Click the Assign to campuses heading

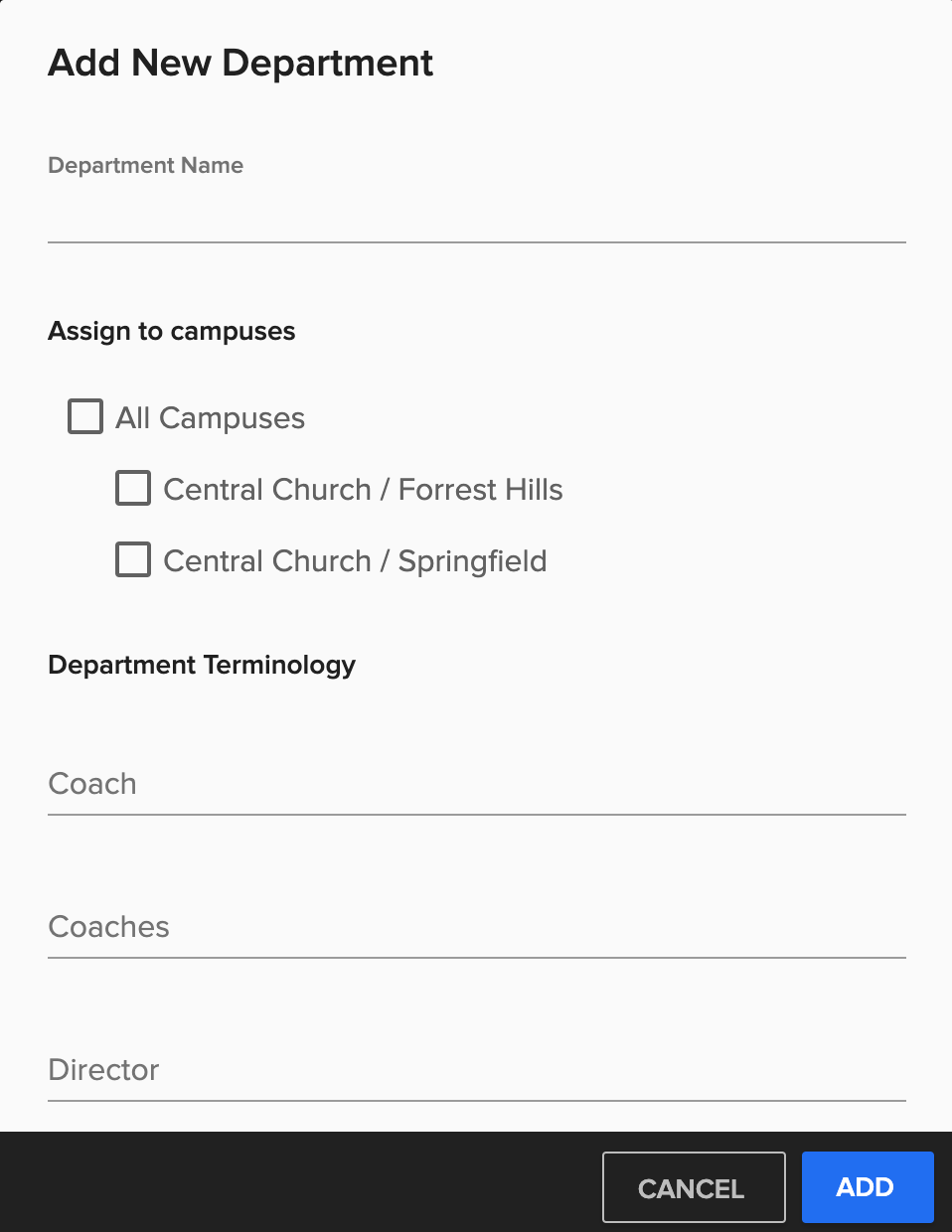click(x=171, y=332)
